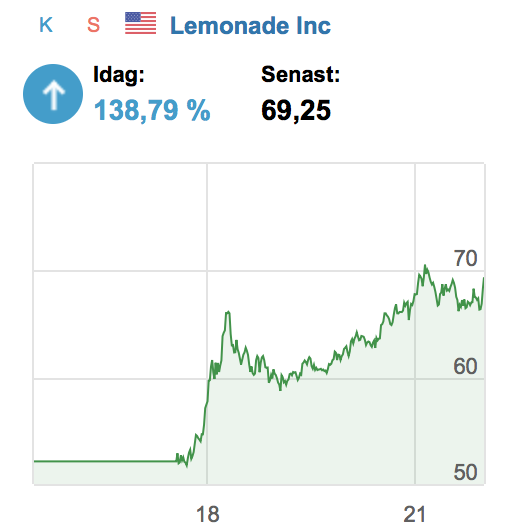512x530 pixels.
Task: Open the Lemonade Inc price chart
Action: tap(259, 324)
